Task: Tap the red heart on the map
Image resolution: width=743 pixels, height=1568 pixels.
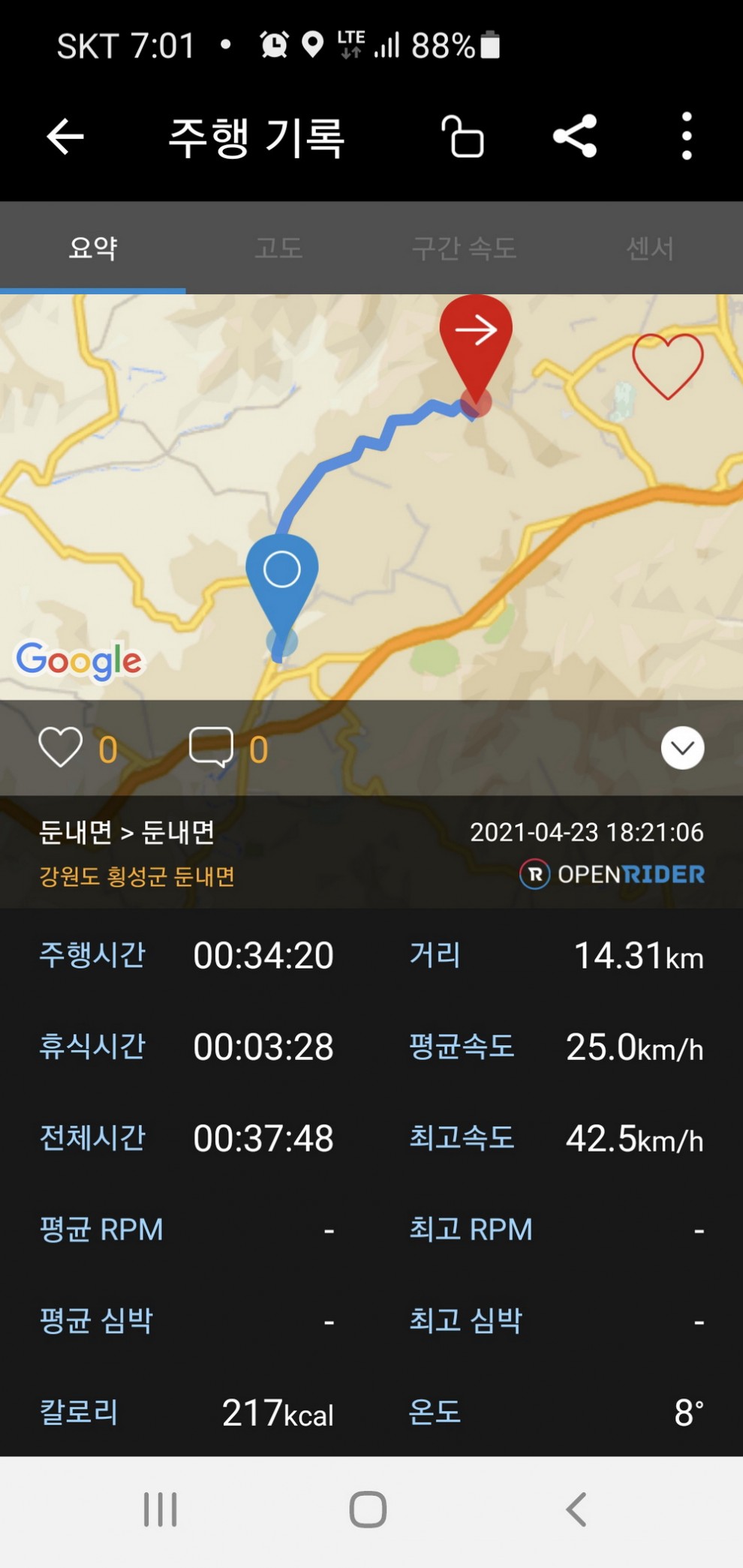Action: coord(667,365)
